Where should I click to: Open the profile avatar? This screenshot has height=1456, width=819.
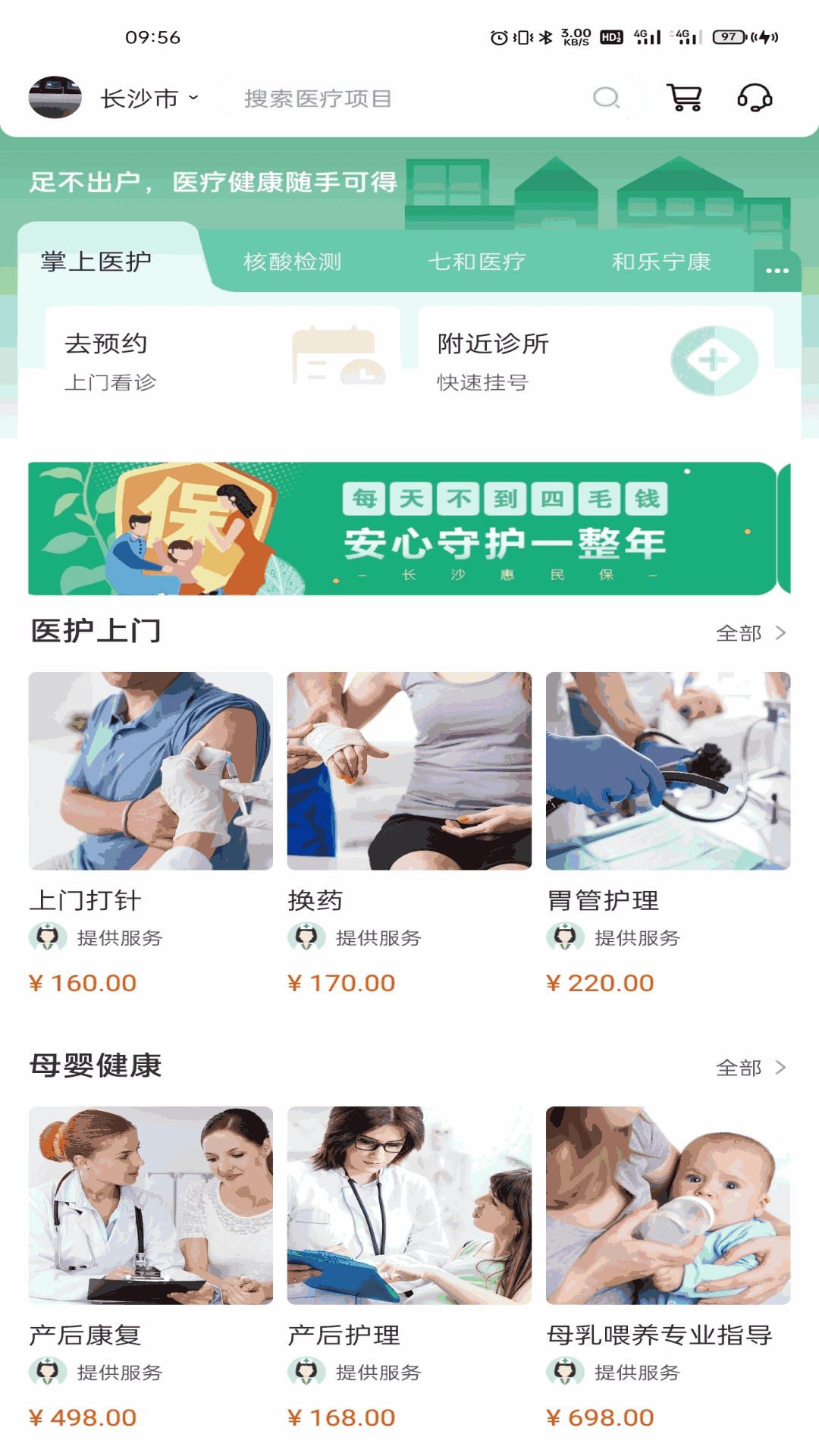(55, 98)
